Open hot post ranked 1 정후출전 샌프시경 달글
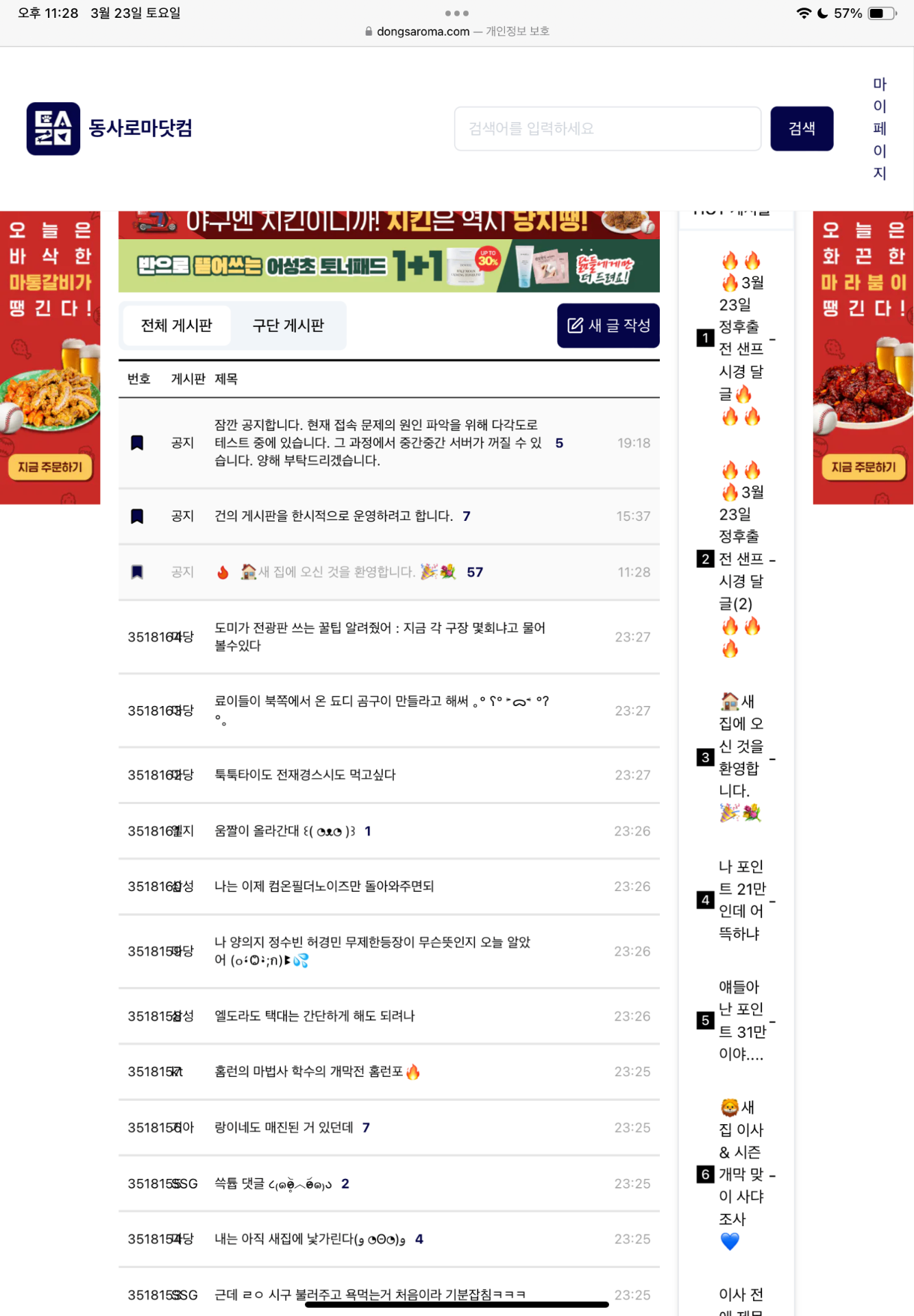Viewport: 914px width, 1316px height. pyautogui.click(x=741, y=339)
